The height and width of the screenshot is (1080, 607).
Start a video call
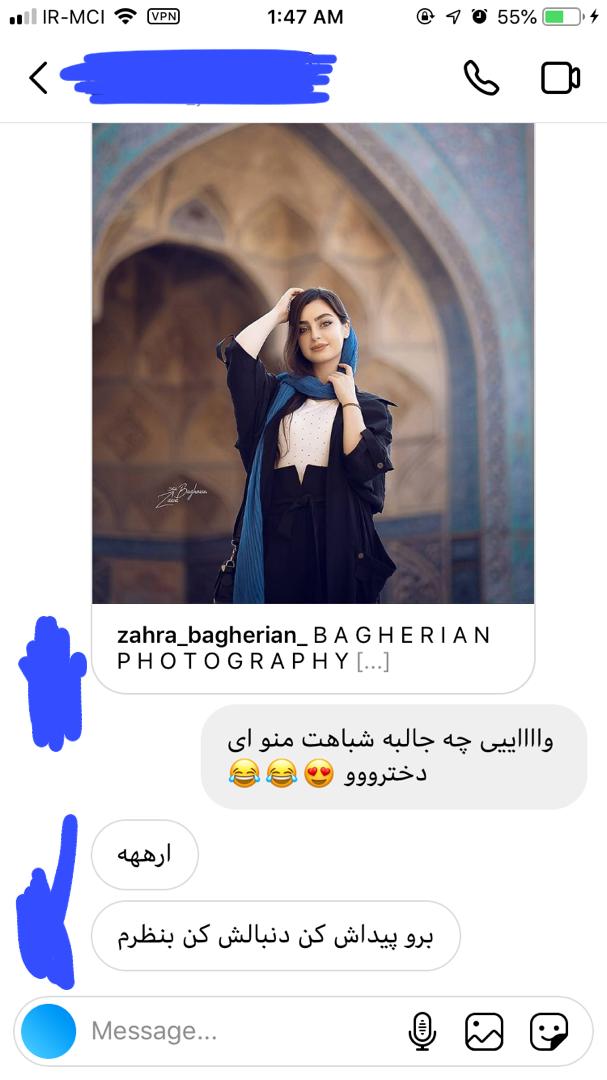coord(560,78)
